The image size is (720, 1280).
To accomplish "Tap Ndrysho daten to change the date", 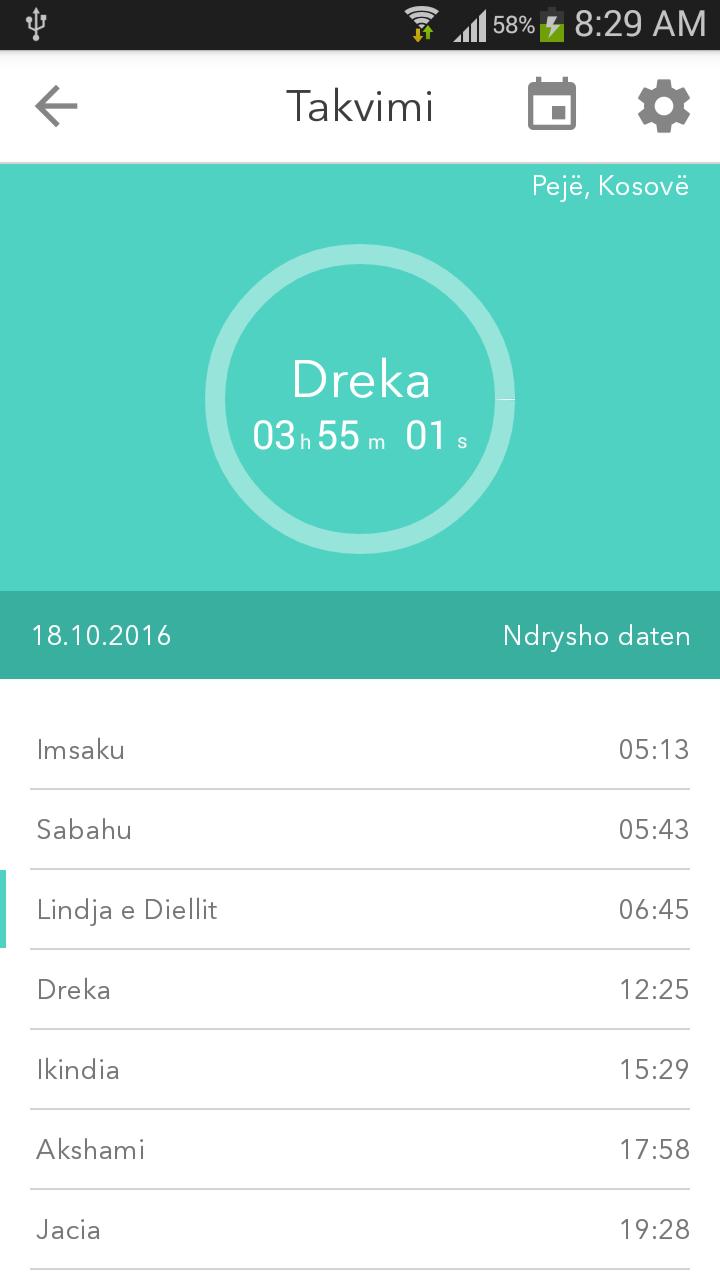I will tap(596, 636).
